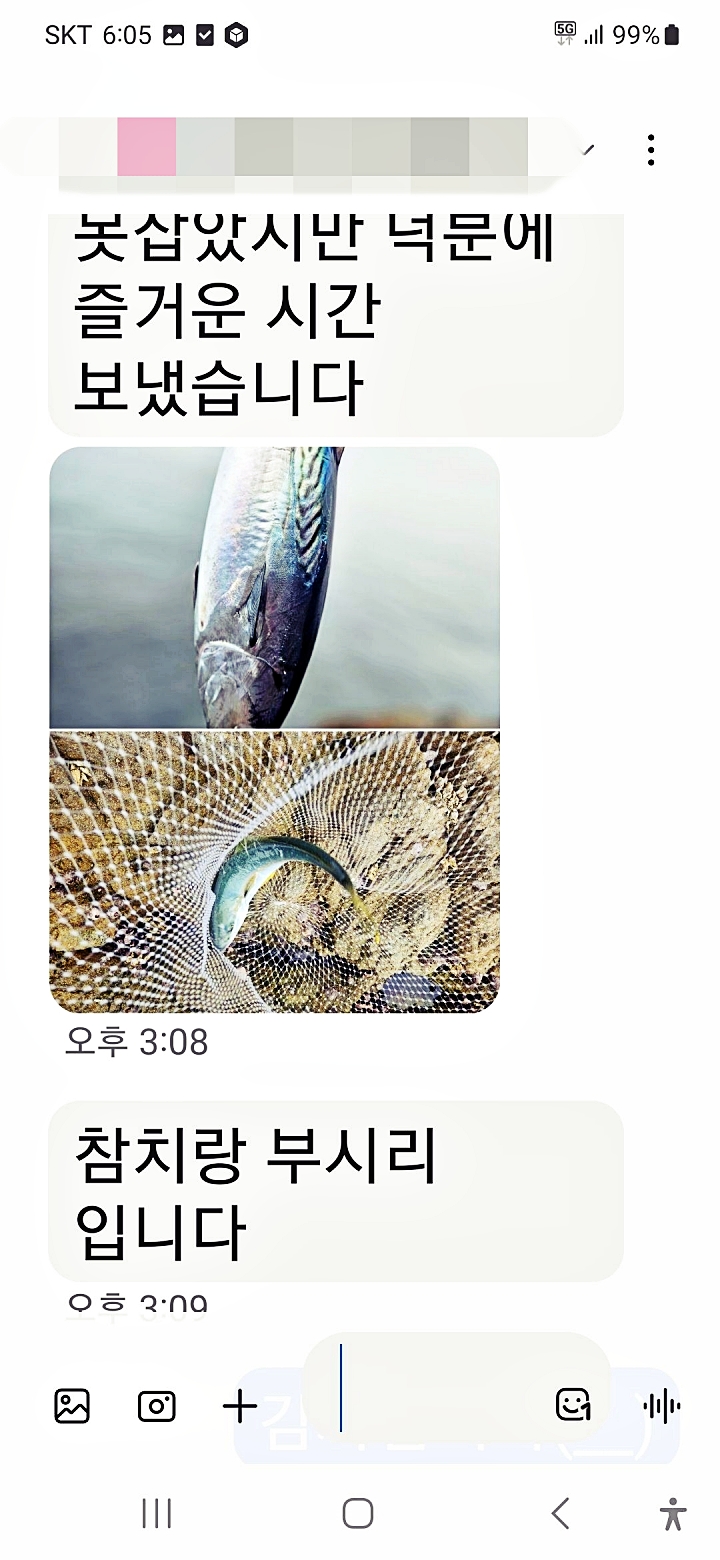The image size is (720, 1560).
Task: Open the three-dot overflow menu
Action: tap(651, 150)
